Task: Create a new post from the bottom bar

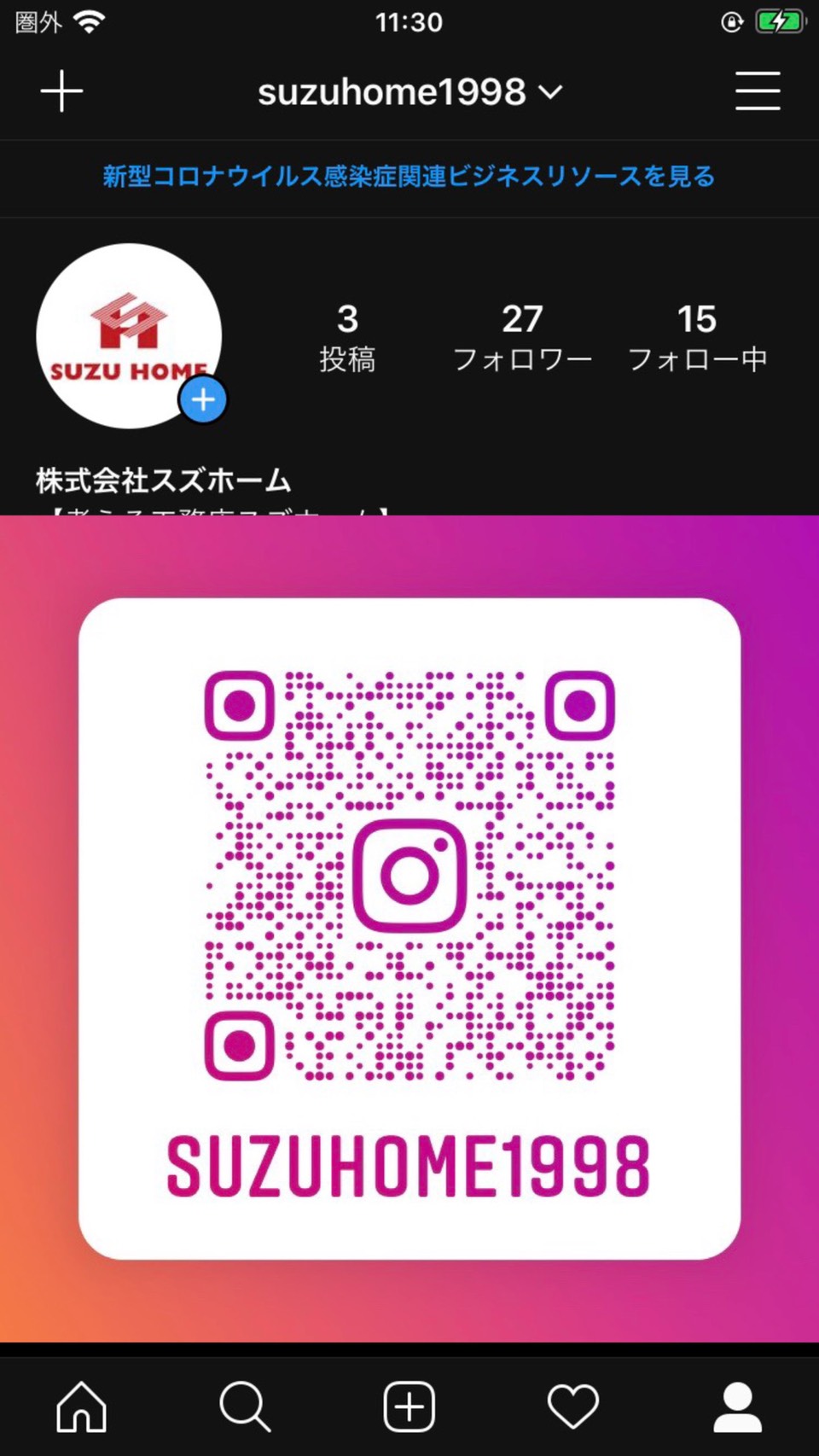Action: tap(409, 1406)
